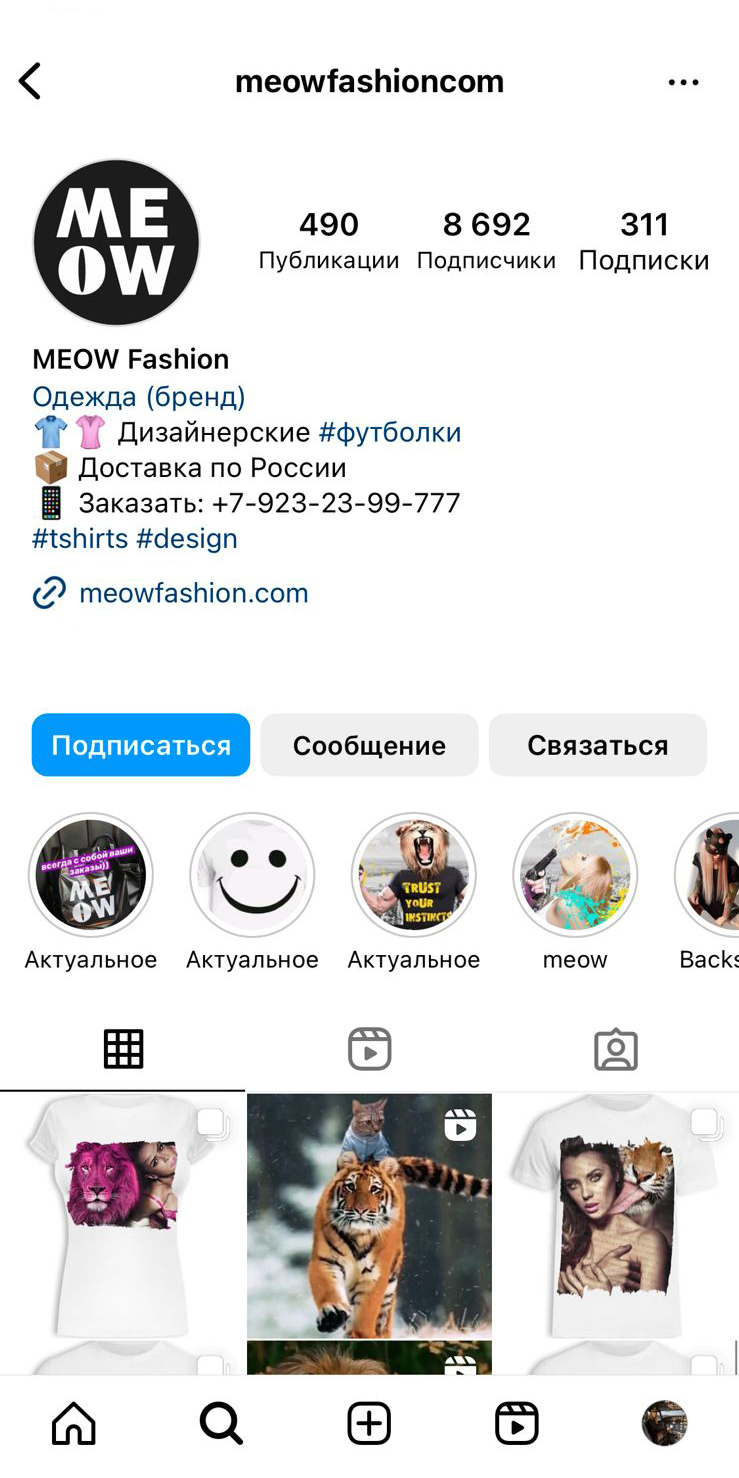Open the three-dot overflow menu
This screenshot has height=1478, width=739.
[x=683, y=82]
